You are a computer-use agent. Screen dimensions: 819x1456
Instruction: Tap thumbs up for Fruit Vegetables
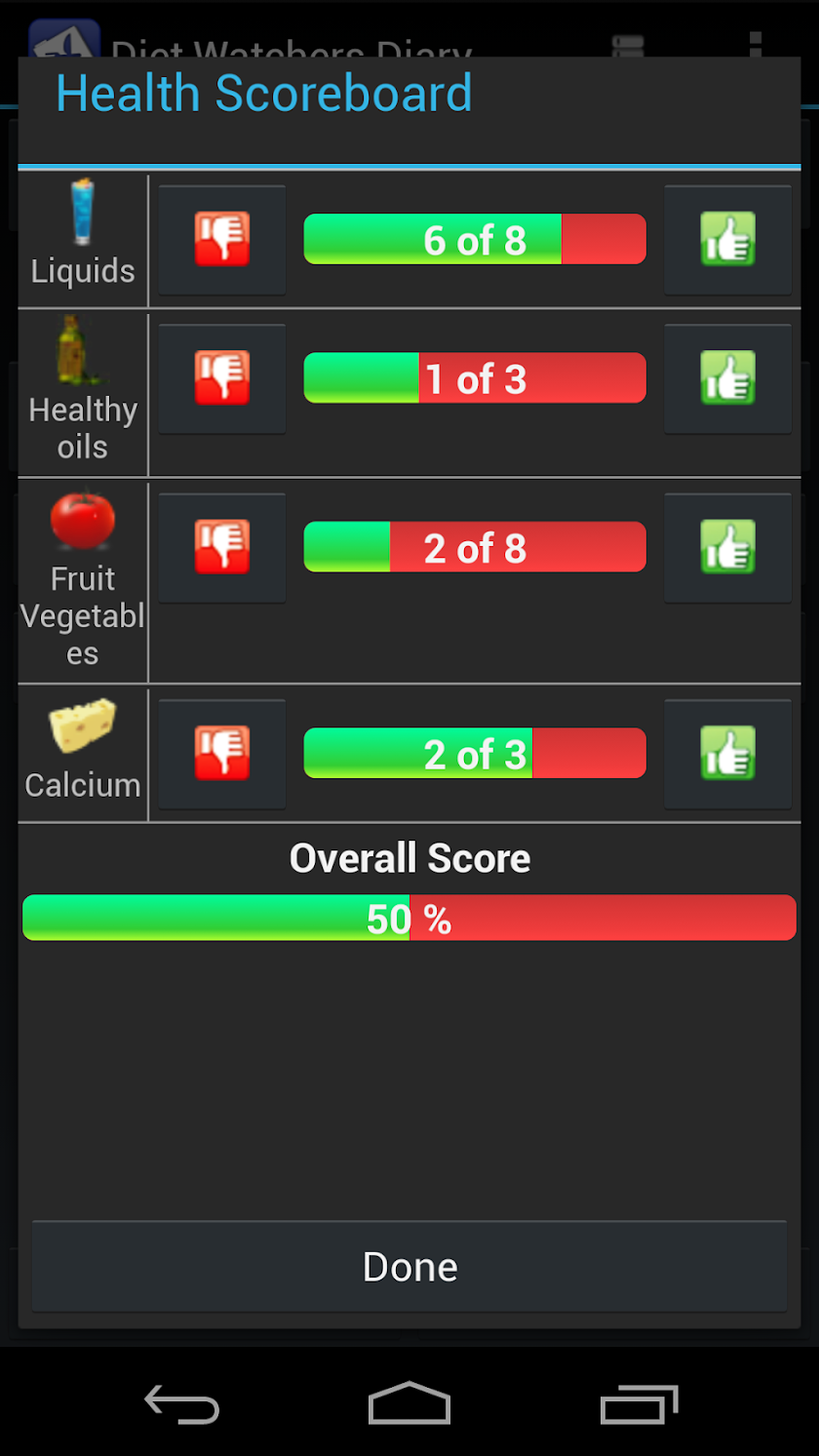coord(727,547)
